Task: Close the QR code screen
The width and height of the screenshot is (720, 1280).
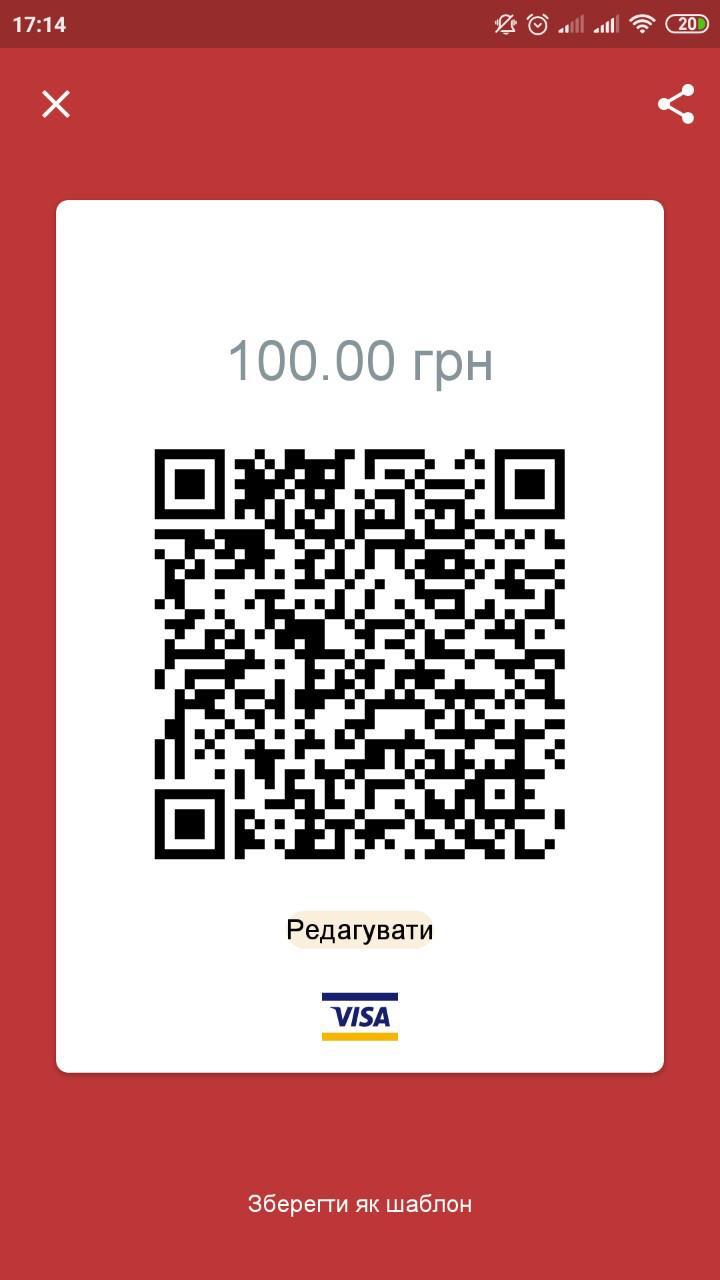Action: [56, 104]
